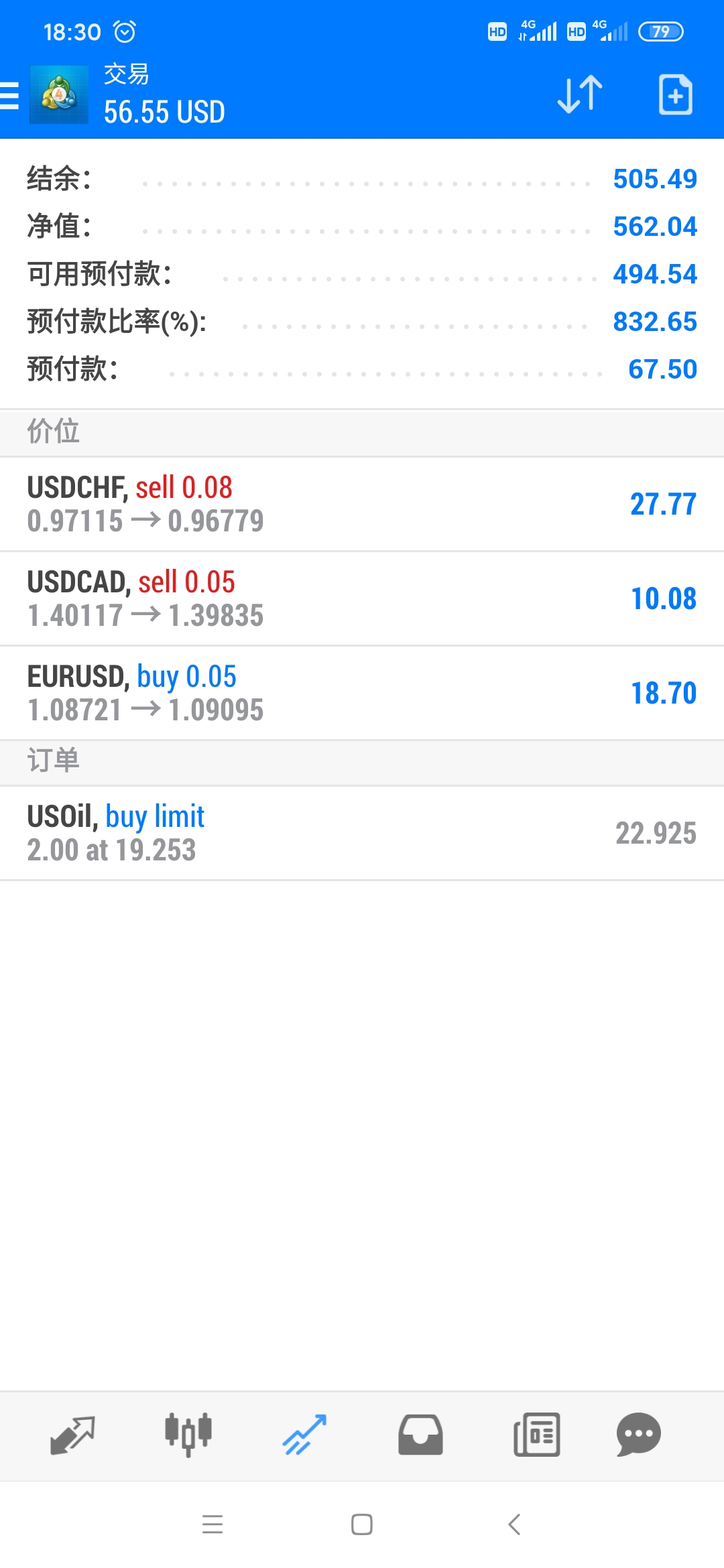Open the history inbox tab
Screen dimensions: 724x1568
tap(420, 1435)
